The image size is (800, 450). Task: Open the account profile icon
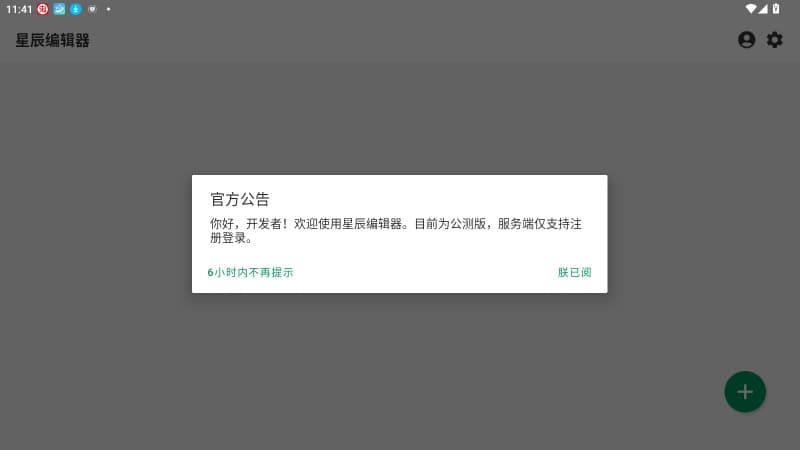[x=746, y=40]
